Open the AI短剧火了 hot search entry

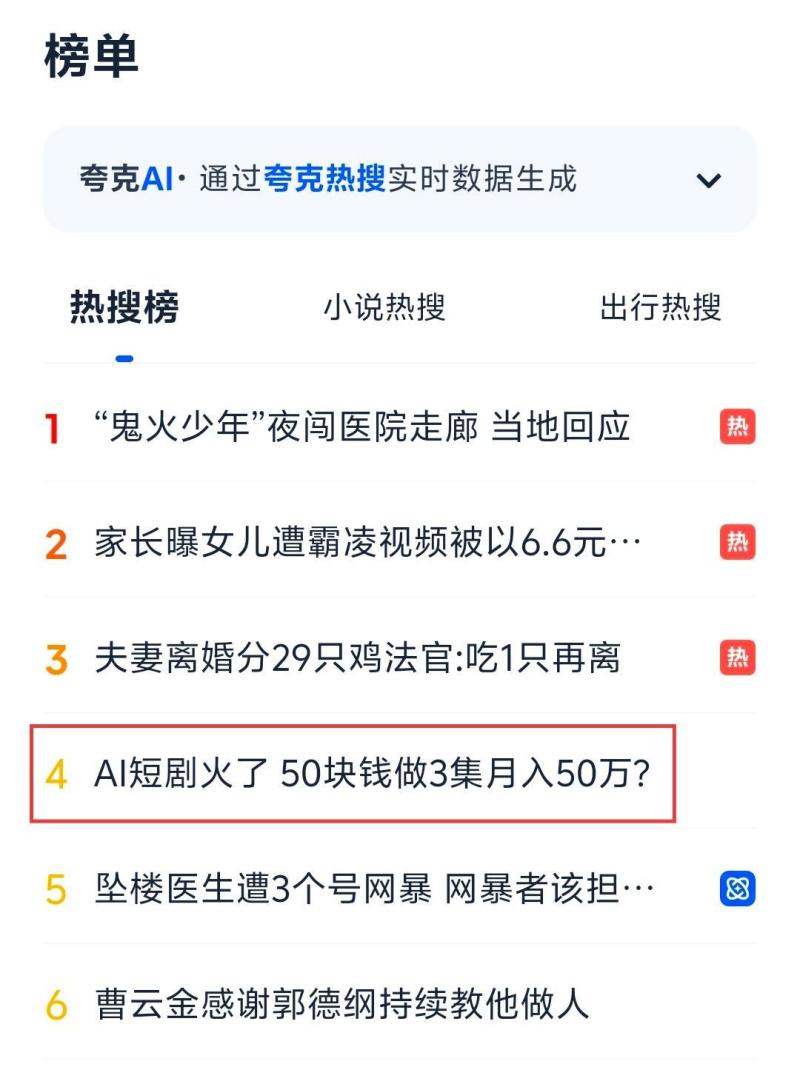[372, 773]
